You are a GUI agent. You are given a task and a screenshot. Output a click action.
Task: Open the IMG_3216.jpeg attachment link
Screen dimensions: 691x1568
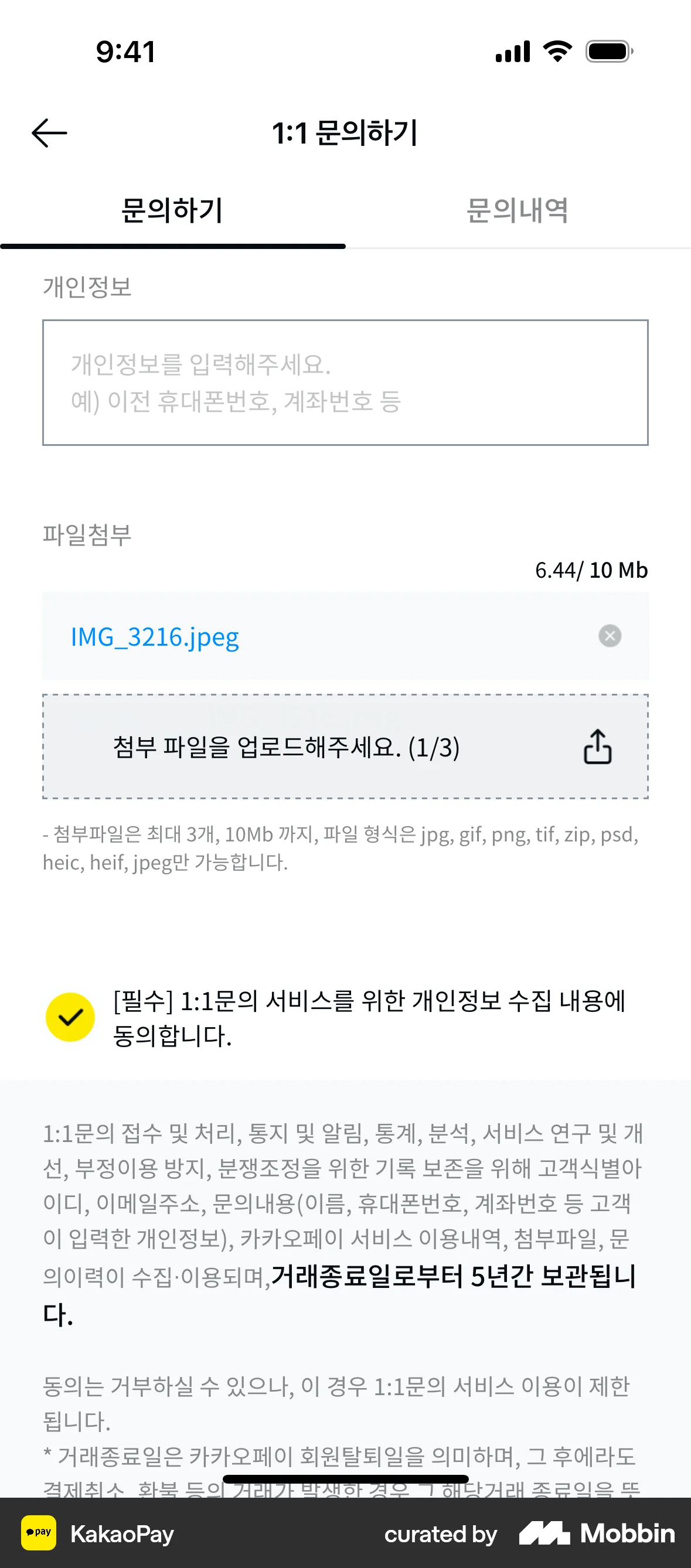155,637
